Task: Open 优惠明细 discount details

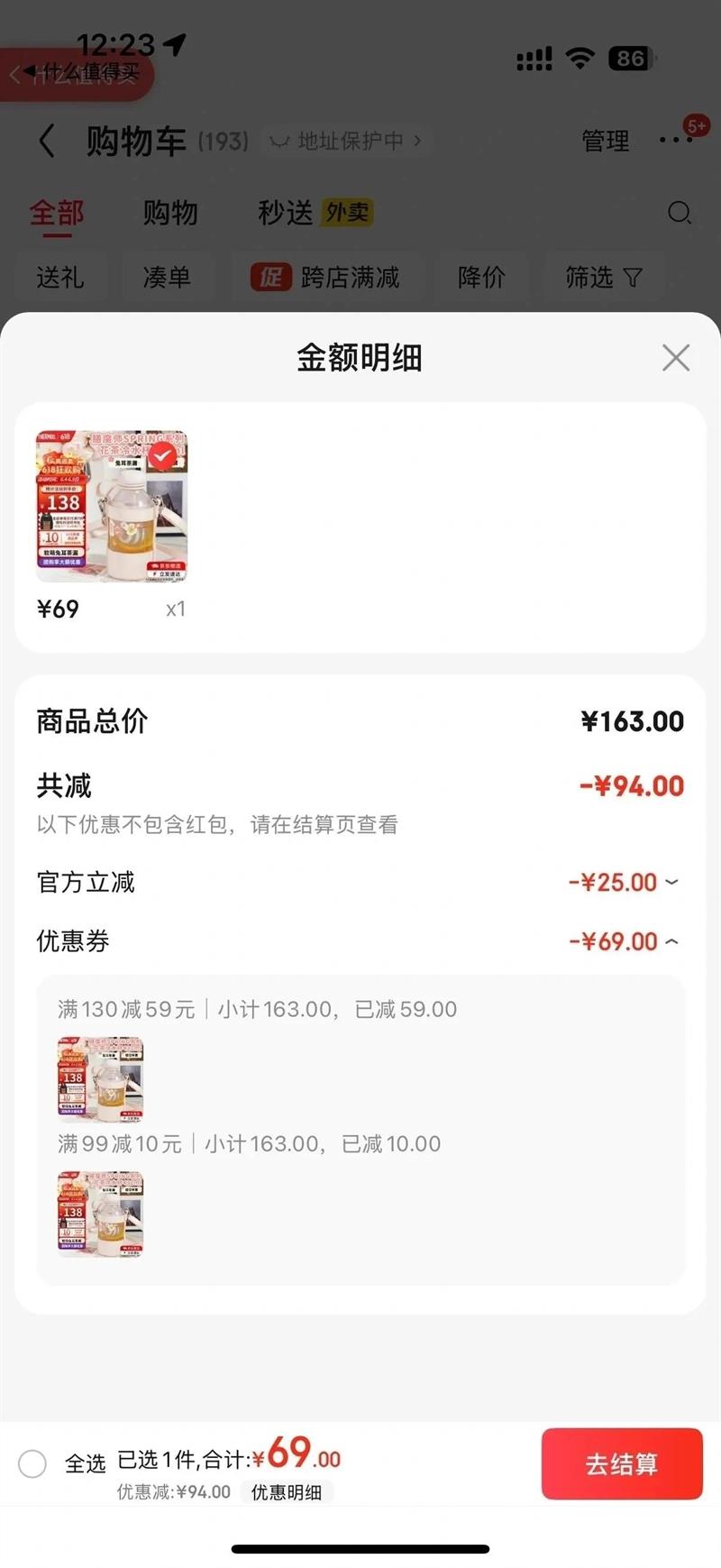Action: pyautogui.click(x=286, y=1492)
